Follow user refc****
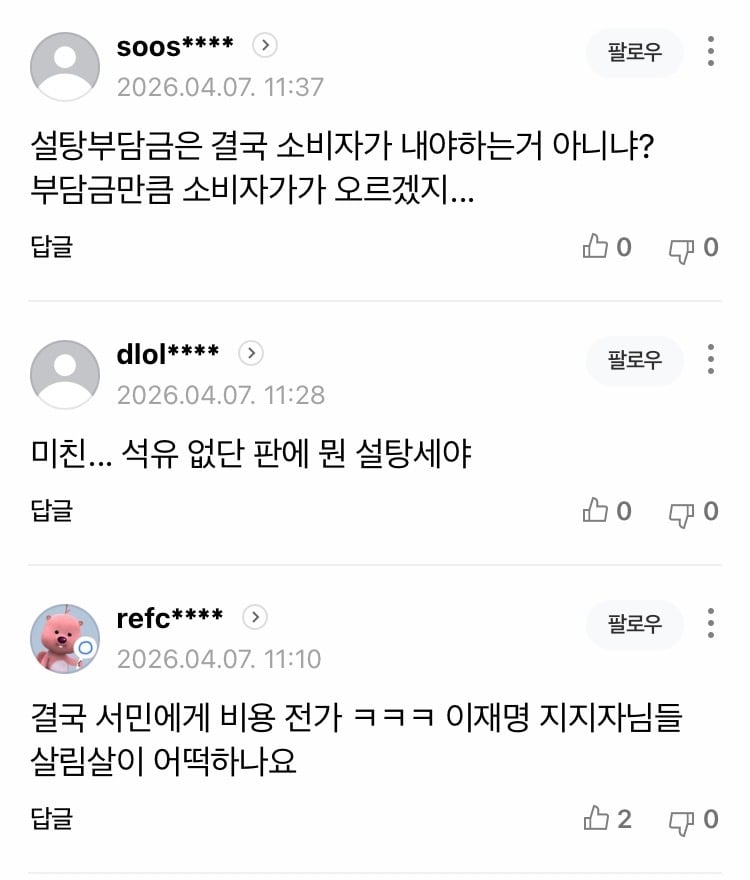This screenshot has width=750, height=880. (x=634, y=624)
